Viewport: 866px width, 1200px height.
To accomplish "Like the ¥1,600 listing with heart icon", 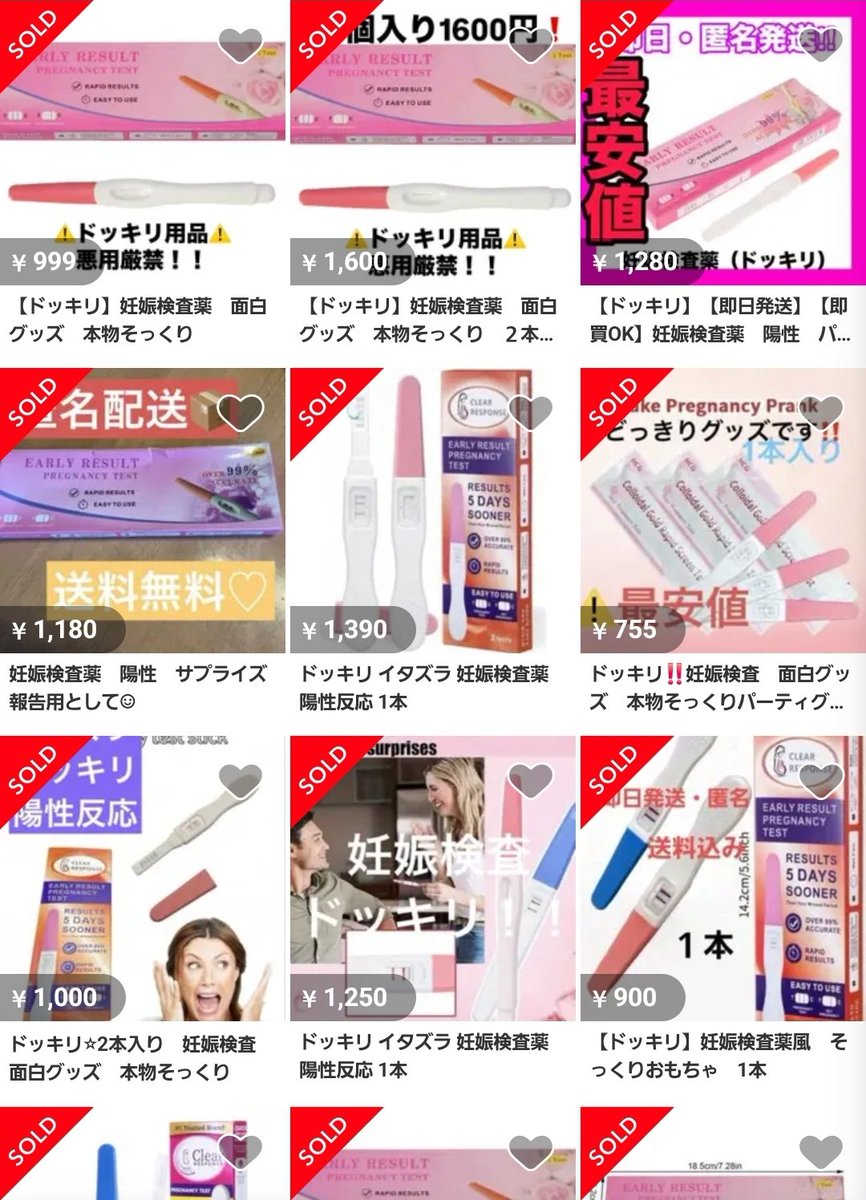I will coord(530,45).
